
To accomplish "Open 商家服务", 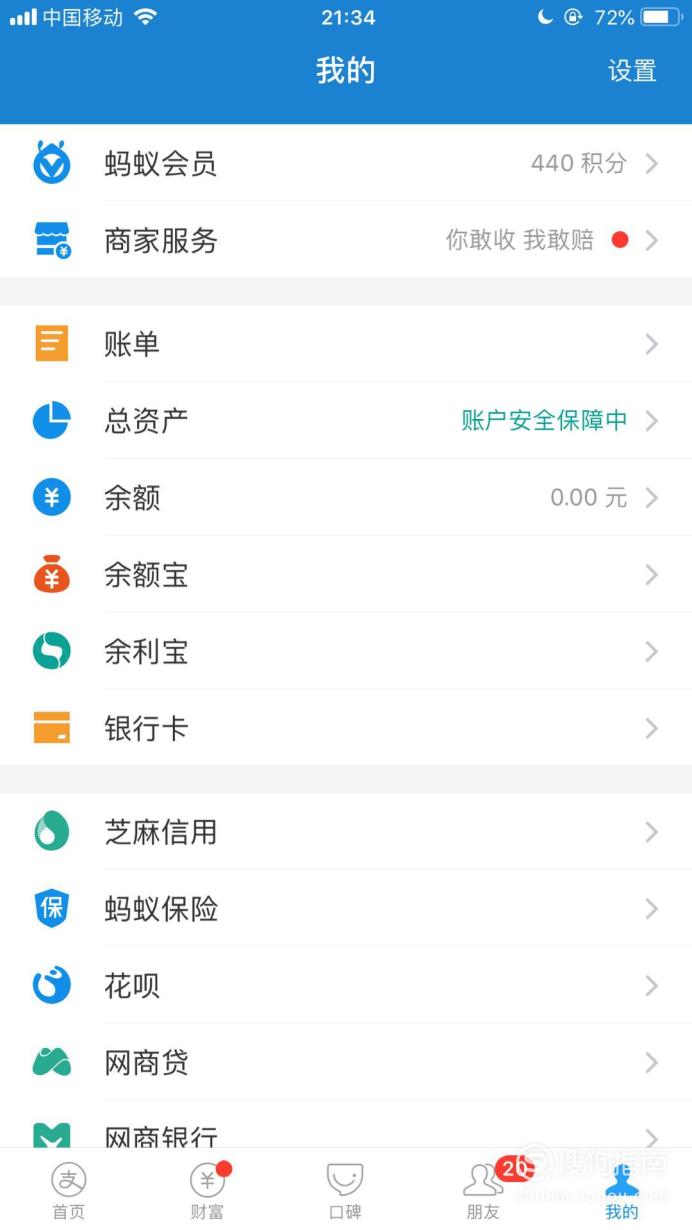I will point(346,240).
